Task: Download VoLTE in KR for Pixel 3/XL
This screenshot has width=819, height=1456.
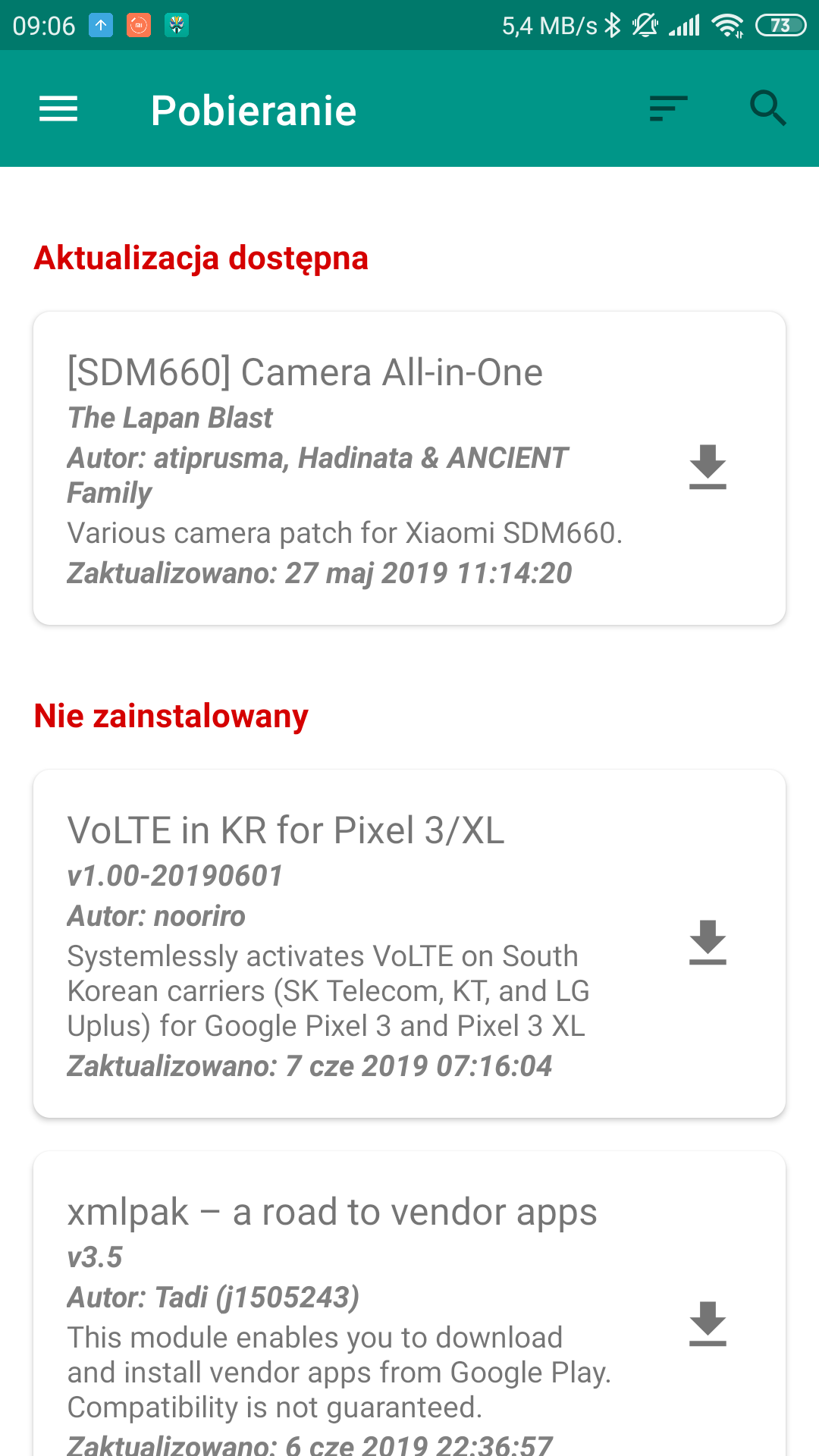Action: tap(708, 943)
